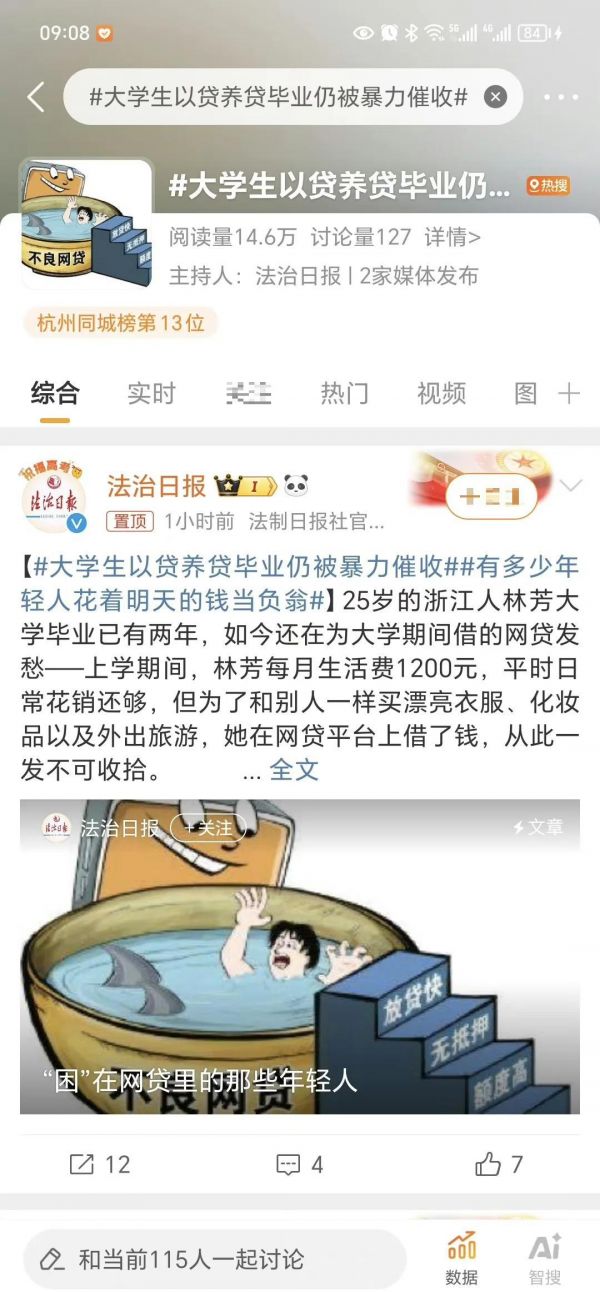Open topic 详情> details link
The width and height of the screenshot is (600, 1292).
click(x=452, y=238)
